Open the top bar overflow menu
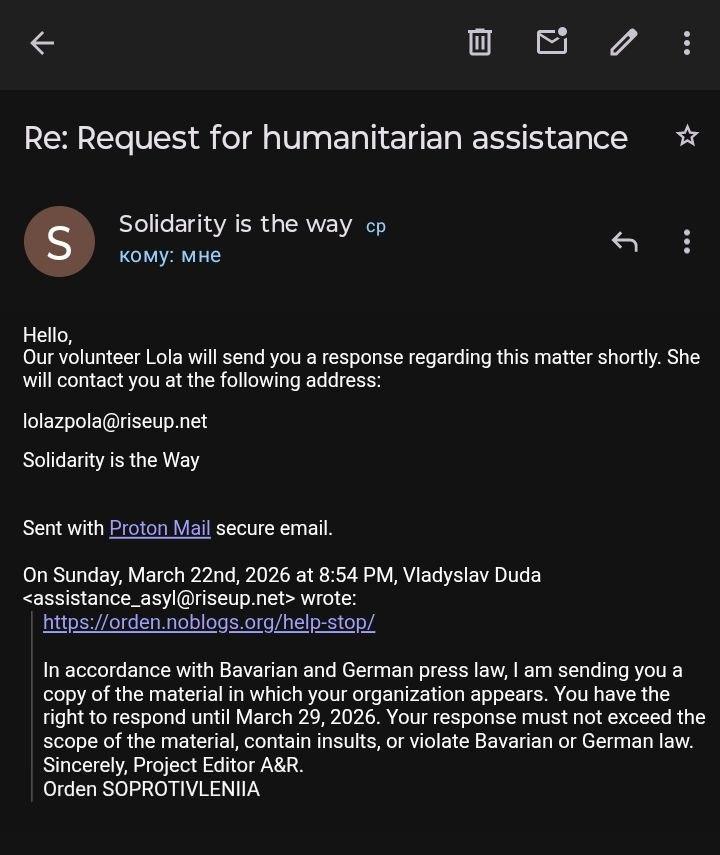Viewport: 720px width, 855px height. coord(686,42)
